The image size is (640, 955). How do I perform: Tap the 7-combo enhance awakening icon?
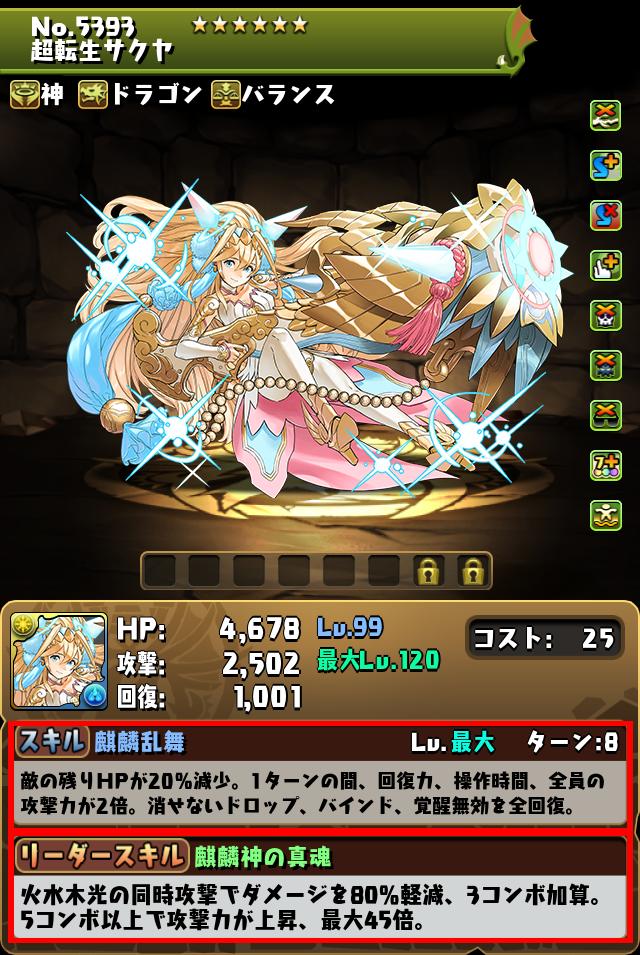(605, 465)
